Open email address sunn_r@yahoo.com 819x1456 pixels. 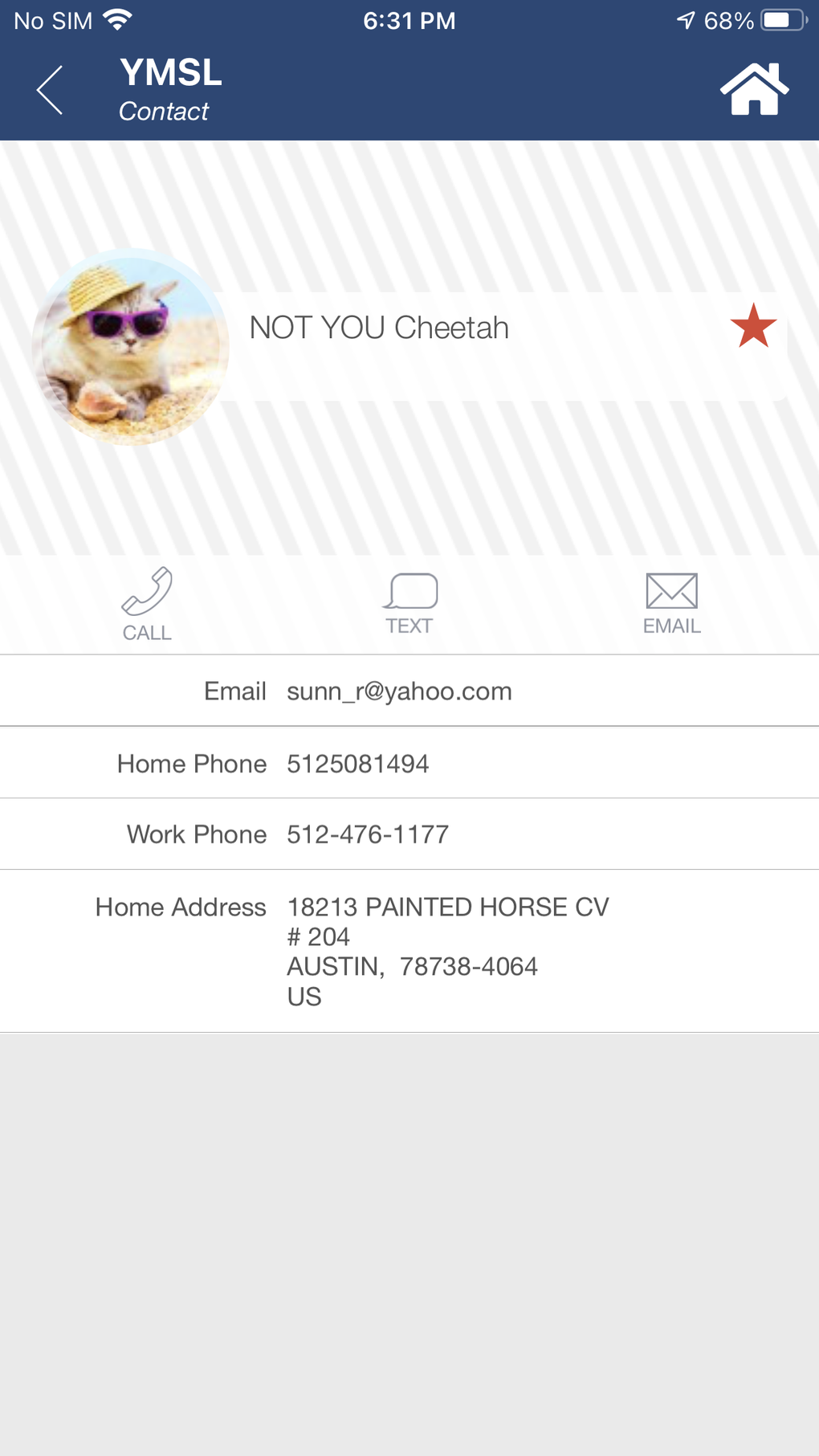(399, 691)
